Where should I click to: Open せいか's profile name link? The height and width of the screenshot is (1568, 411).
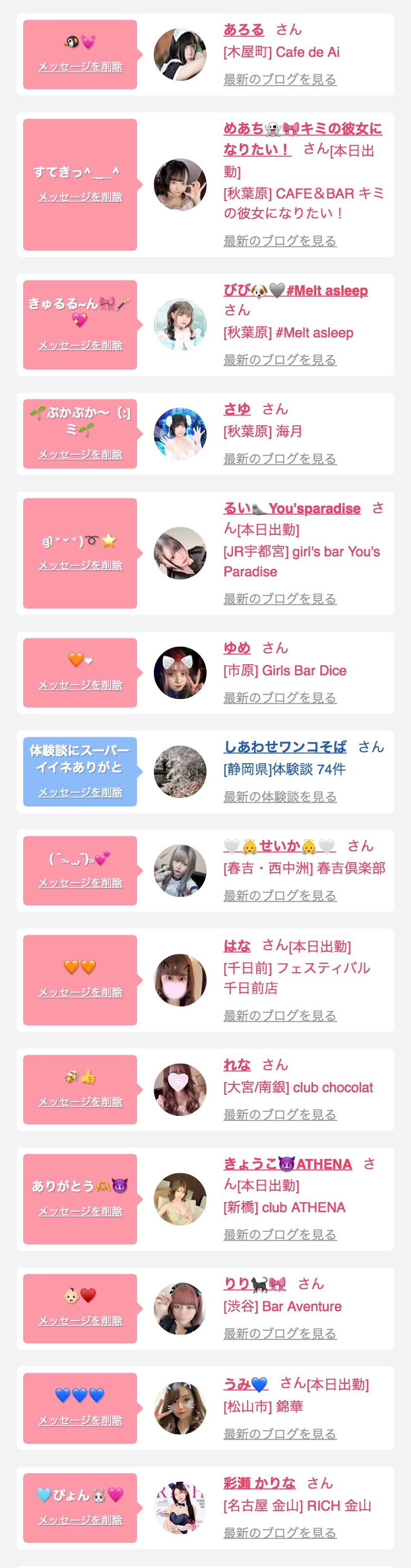pyautogui.click(x=280, y=846)
